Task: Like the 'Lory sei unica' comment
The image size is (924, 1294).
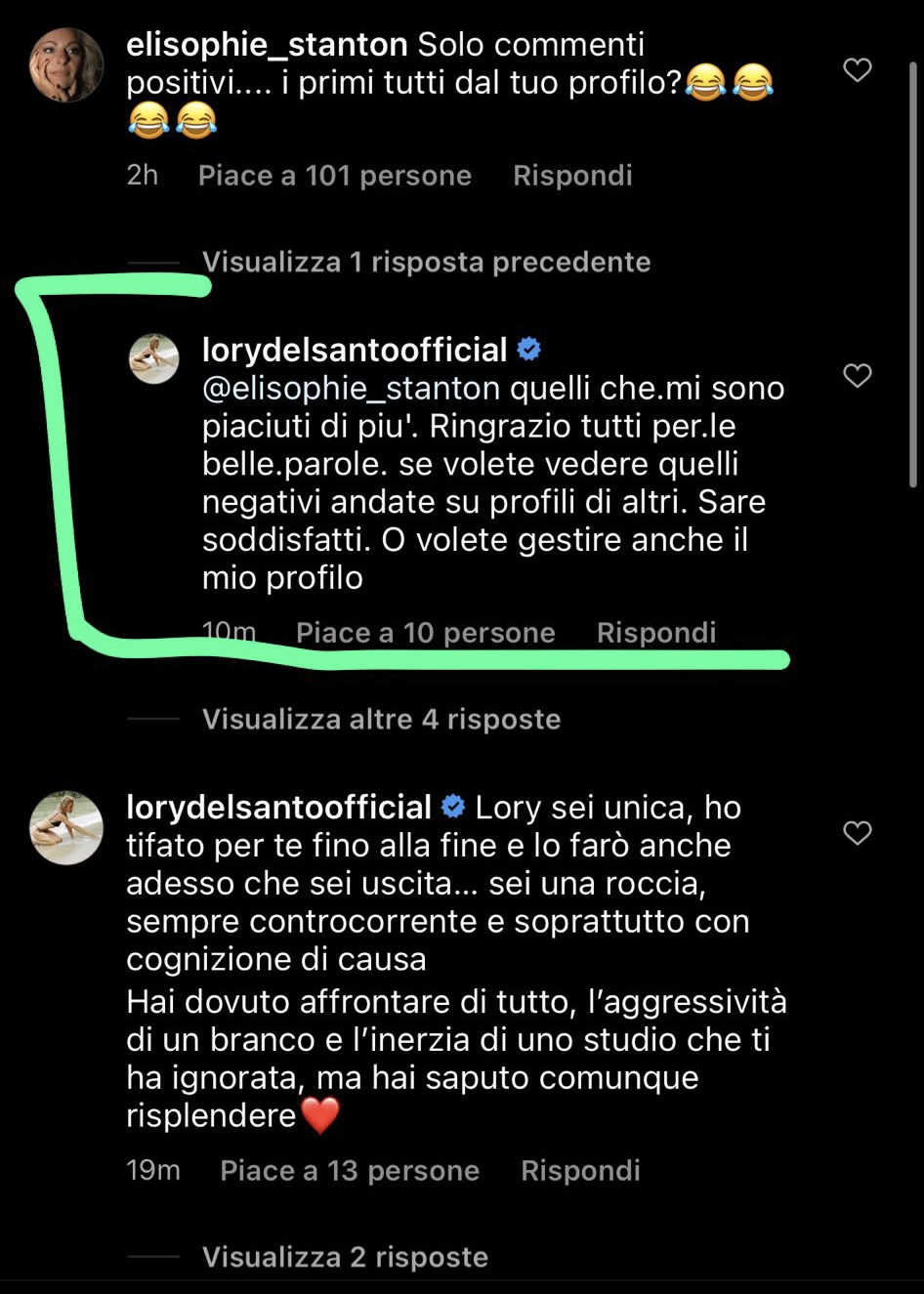Action: [x=857, y=833]
